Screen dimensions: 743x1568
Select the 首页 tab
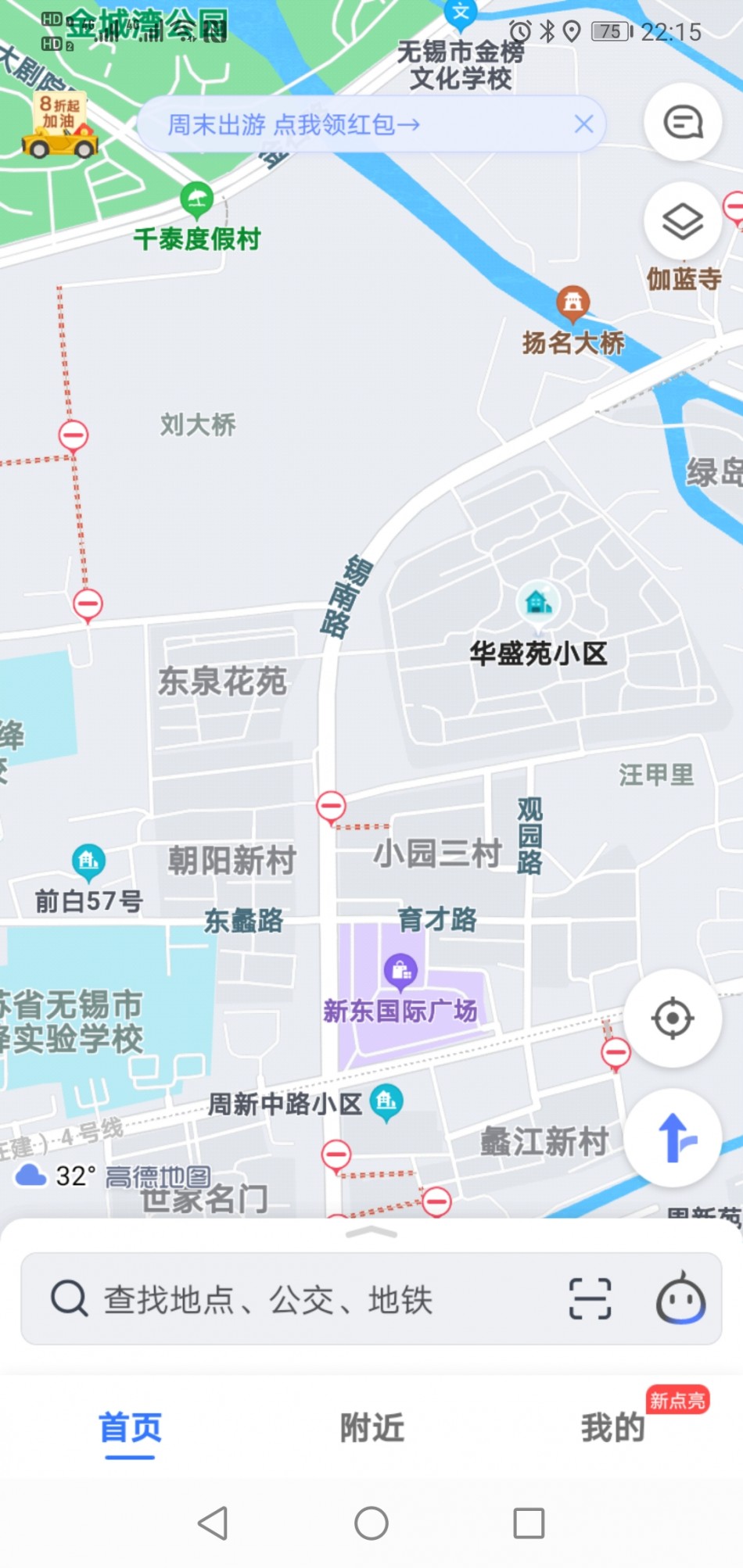[130, 1427]
